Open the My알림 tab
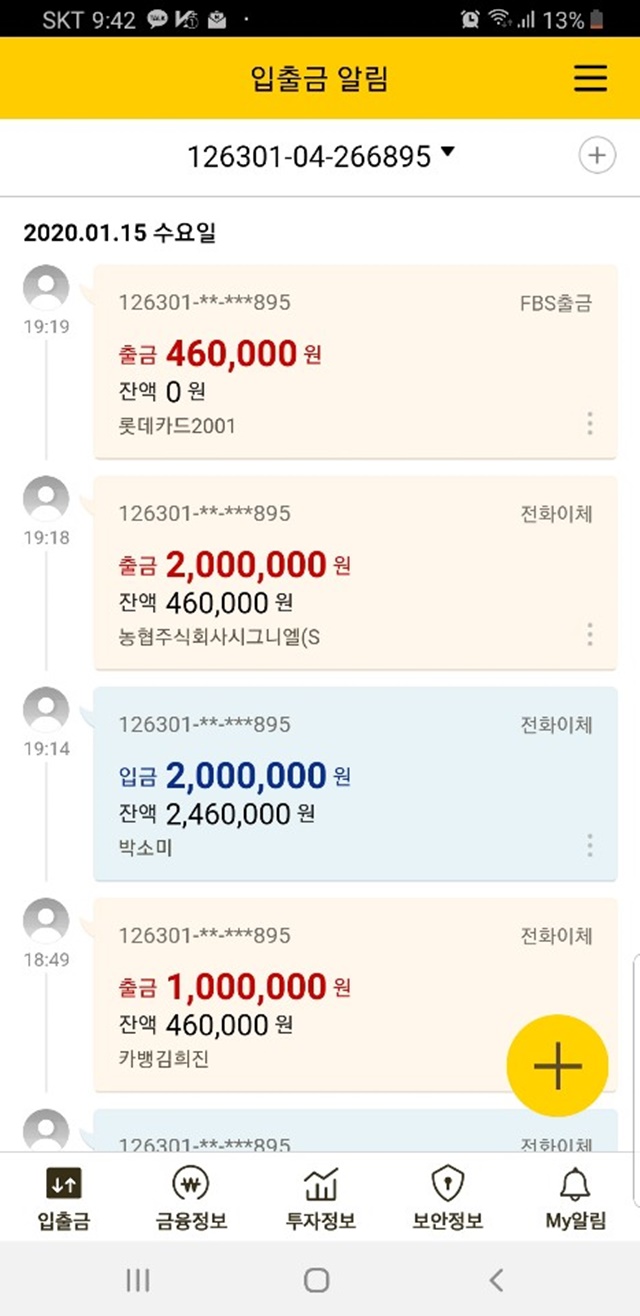 [576, 1198]
